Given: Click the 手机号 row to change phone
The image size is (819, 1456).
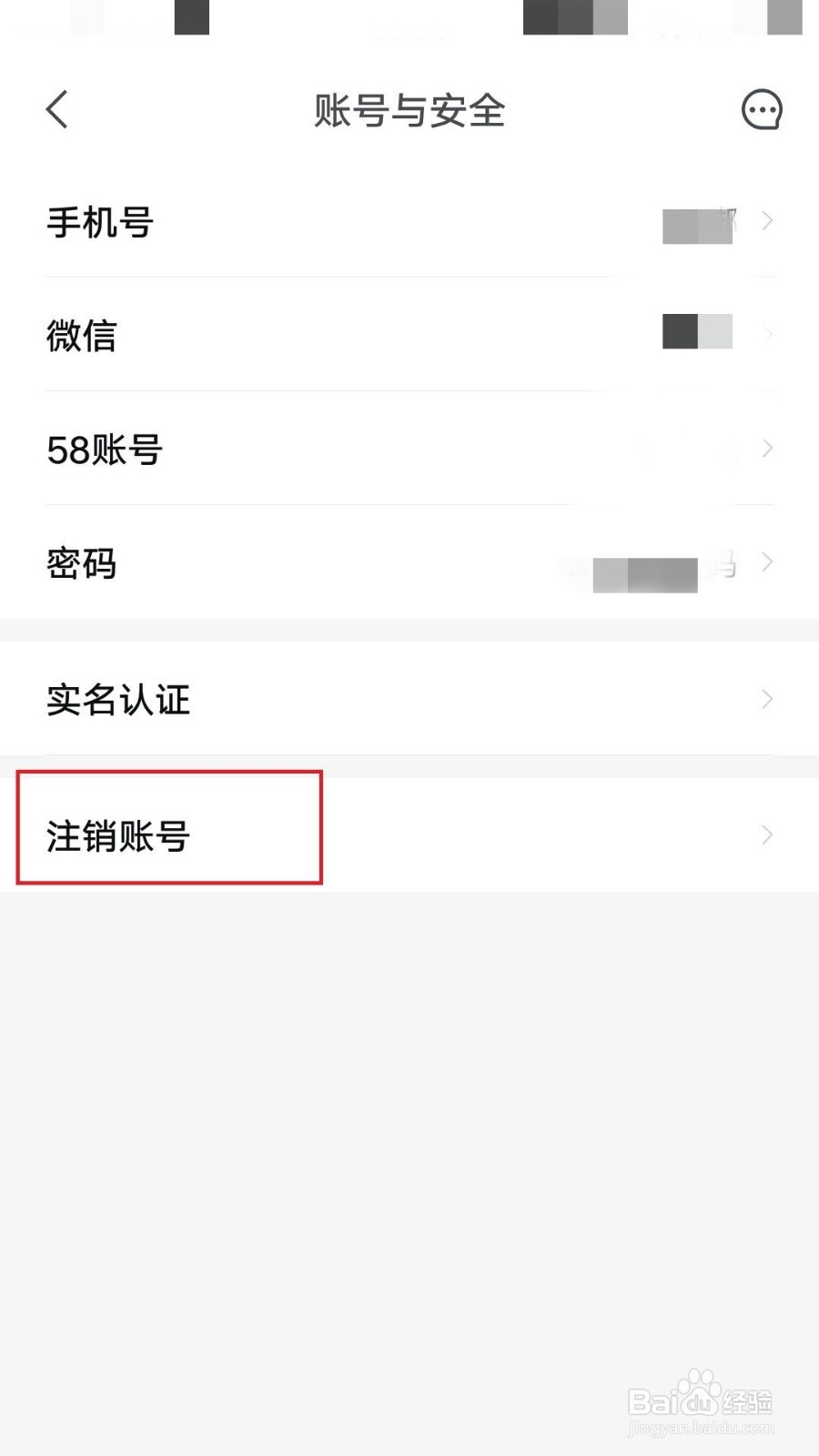Looking at the screenshot, I should 101,223.
